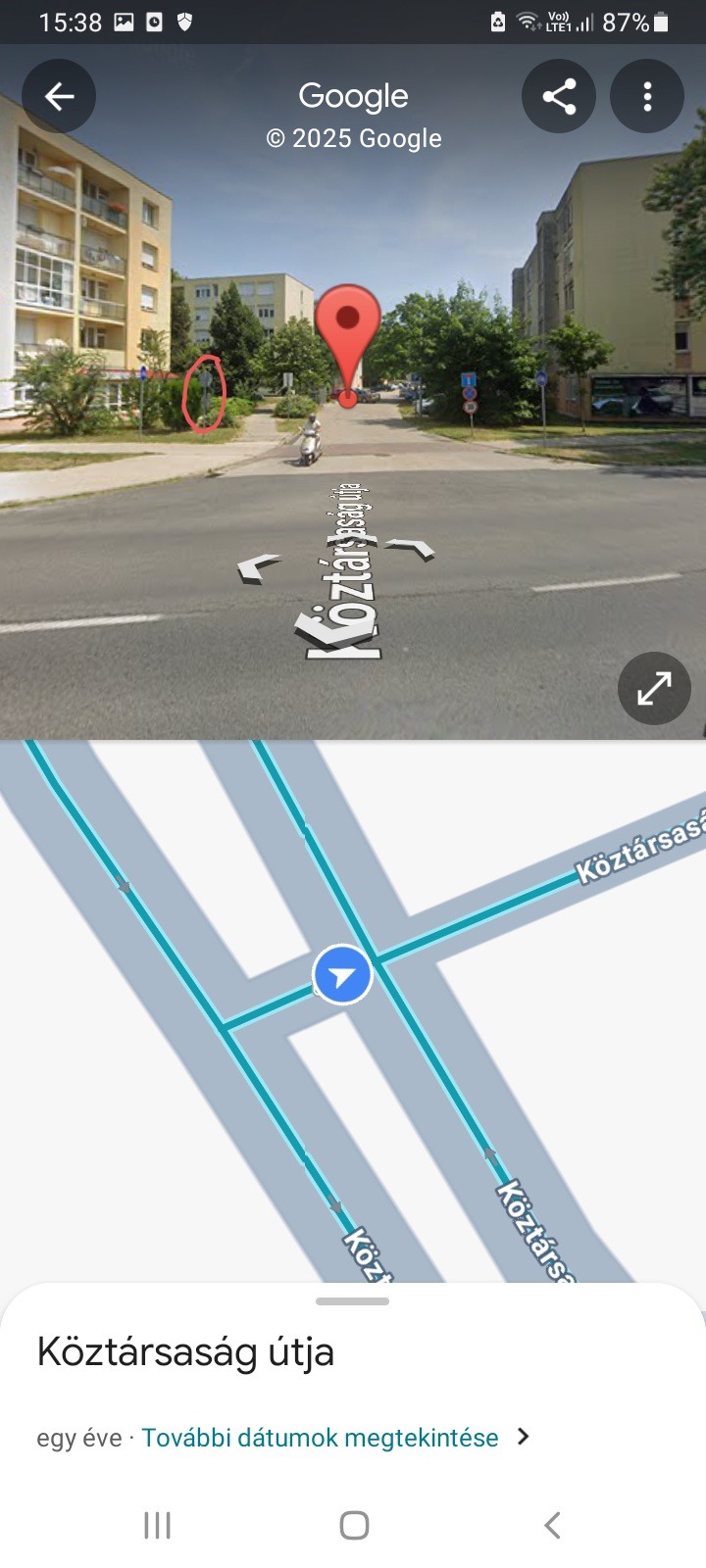The image size is (706, 1568).
Task: Expand Street View to full screen
Action: pos(654,688)
